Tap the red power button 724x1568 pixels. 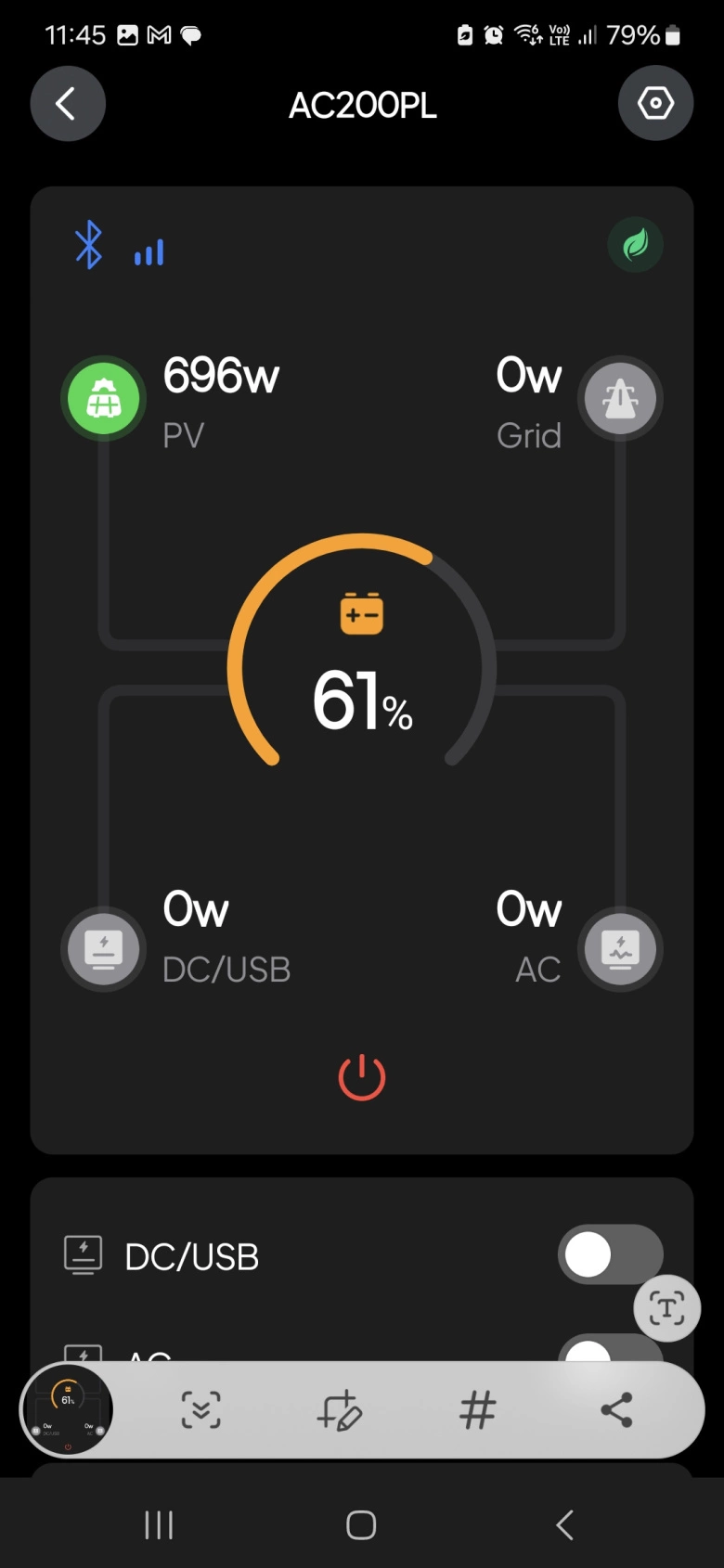[361, 1077]
